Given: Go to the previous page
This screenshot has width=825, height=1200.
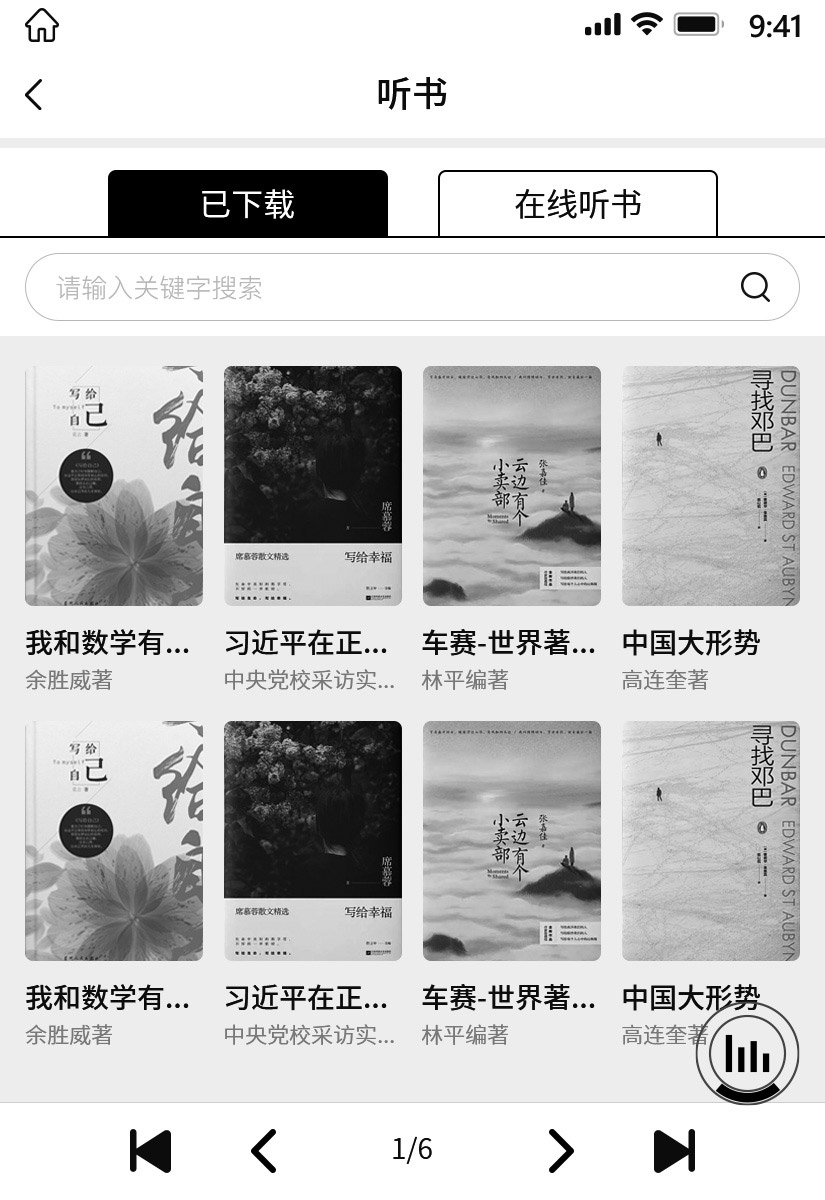Looking at the screenshot, I should point(263,1150).
